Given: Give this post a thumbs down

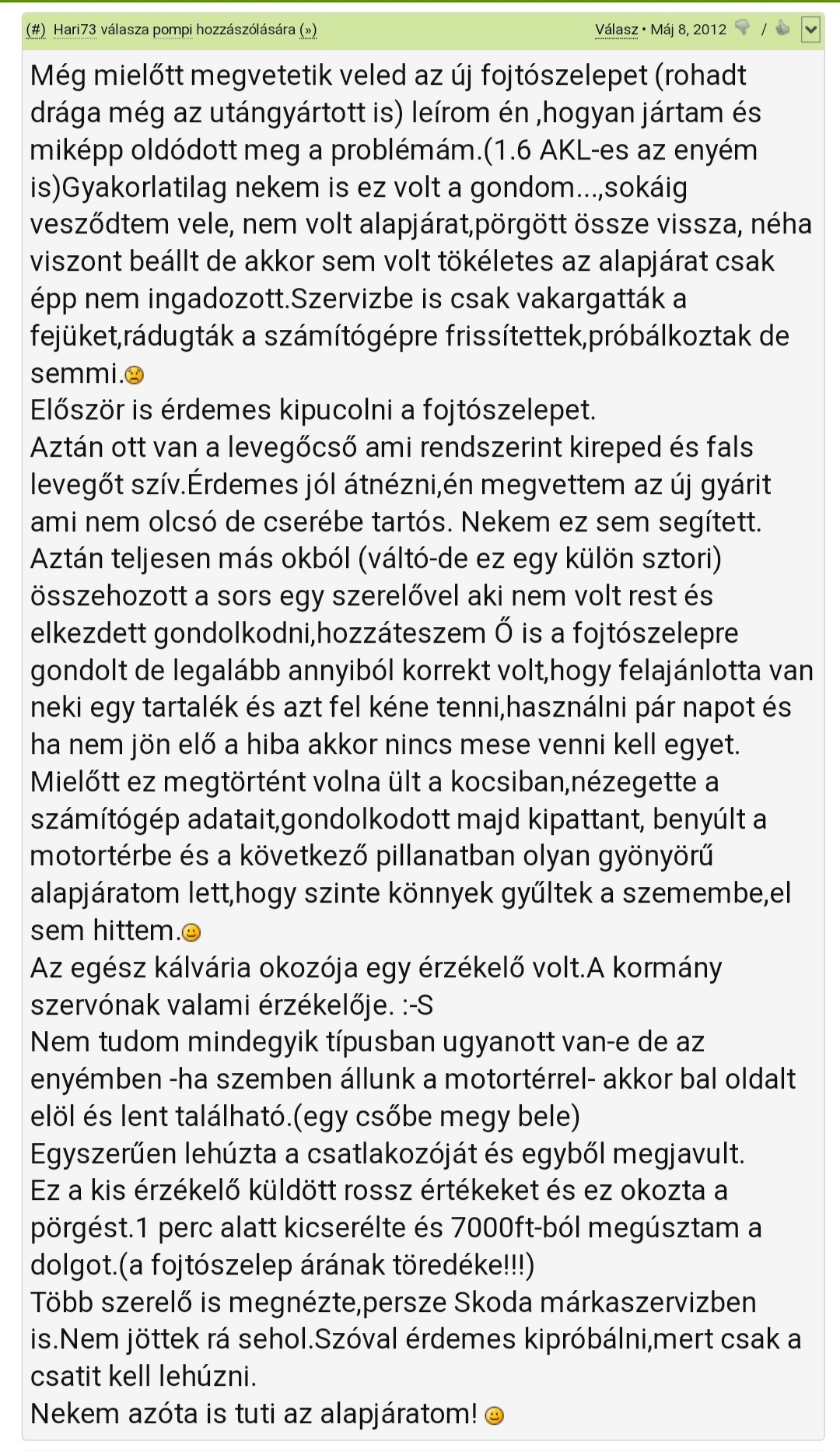Looking at the screenshot, I should [743, 29].
